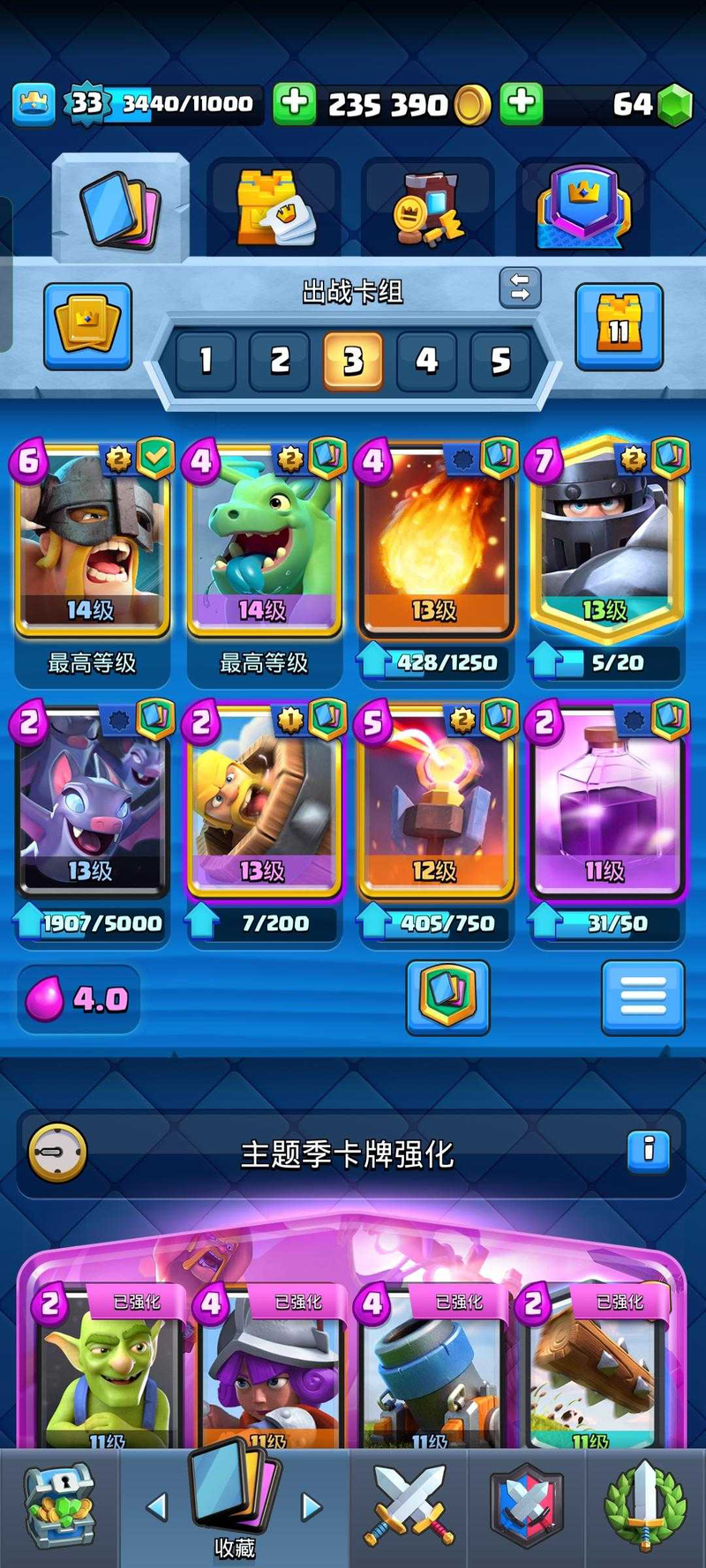The height and width of the screenshot is (1568, 706).
Task: Open the King crown profile icon
Action: coord(34,103)
